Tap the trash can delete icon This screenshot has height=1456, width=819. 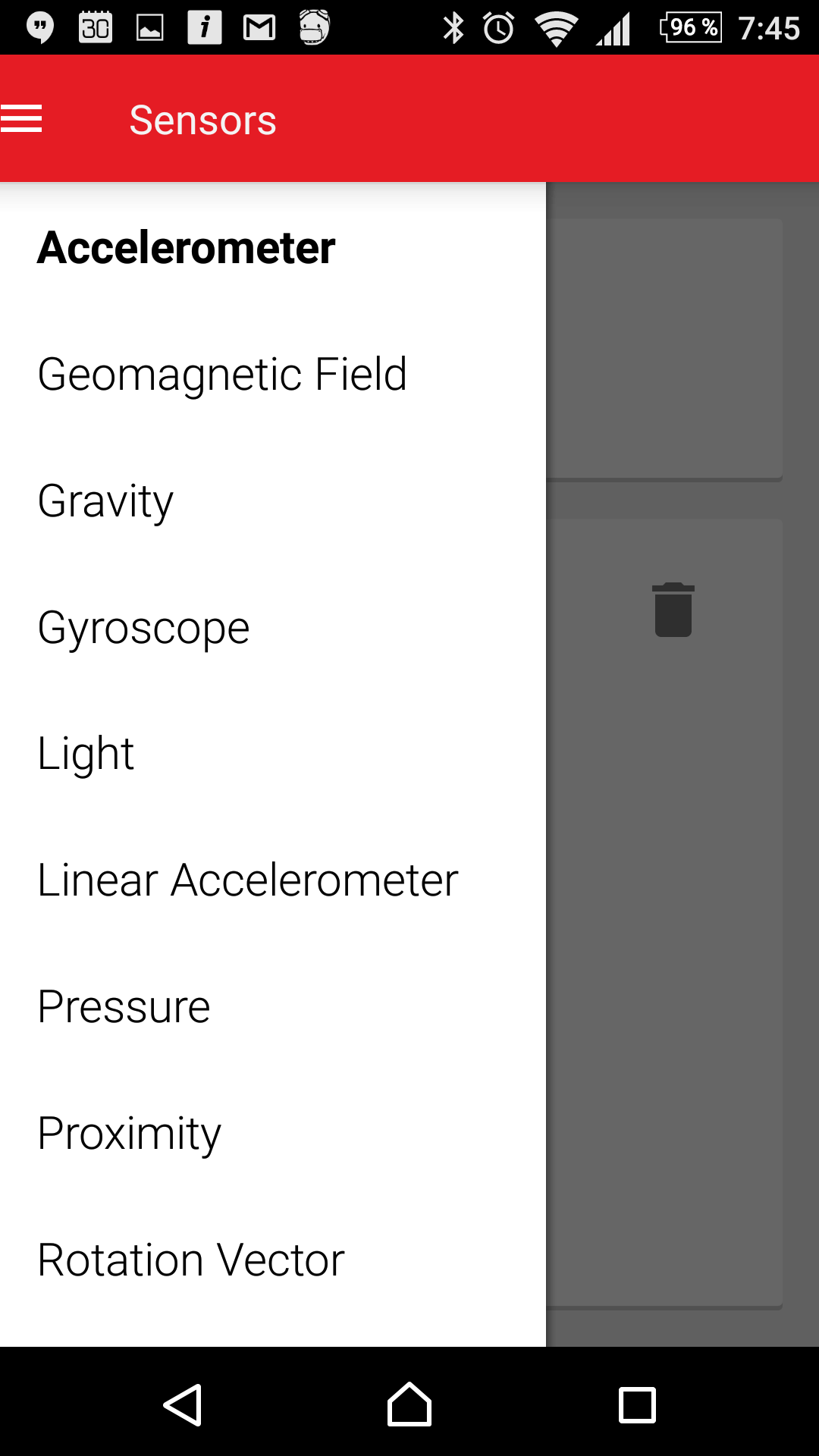[673, 610]
